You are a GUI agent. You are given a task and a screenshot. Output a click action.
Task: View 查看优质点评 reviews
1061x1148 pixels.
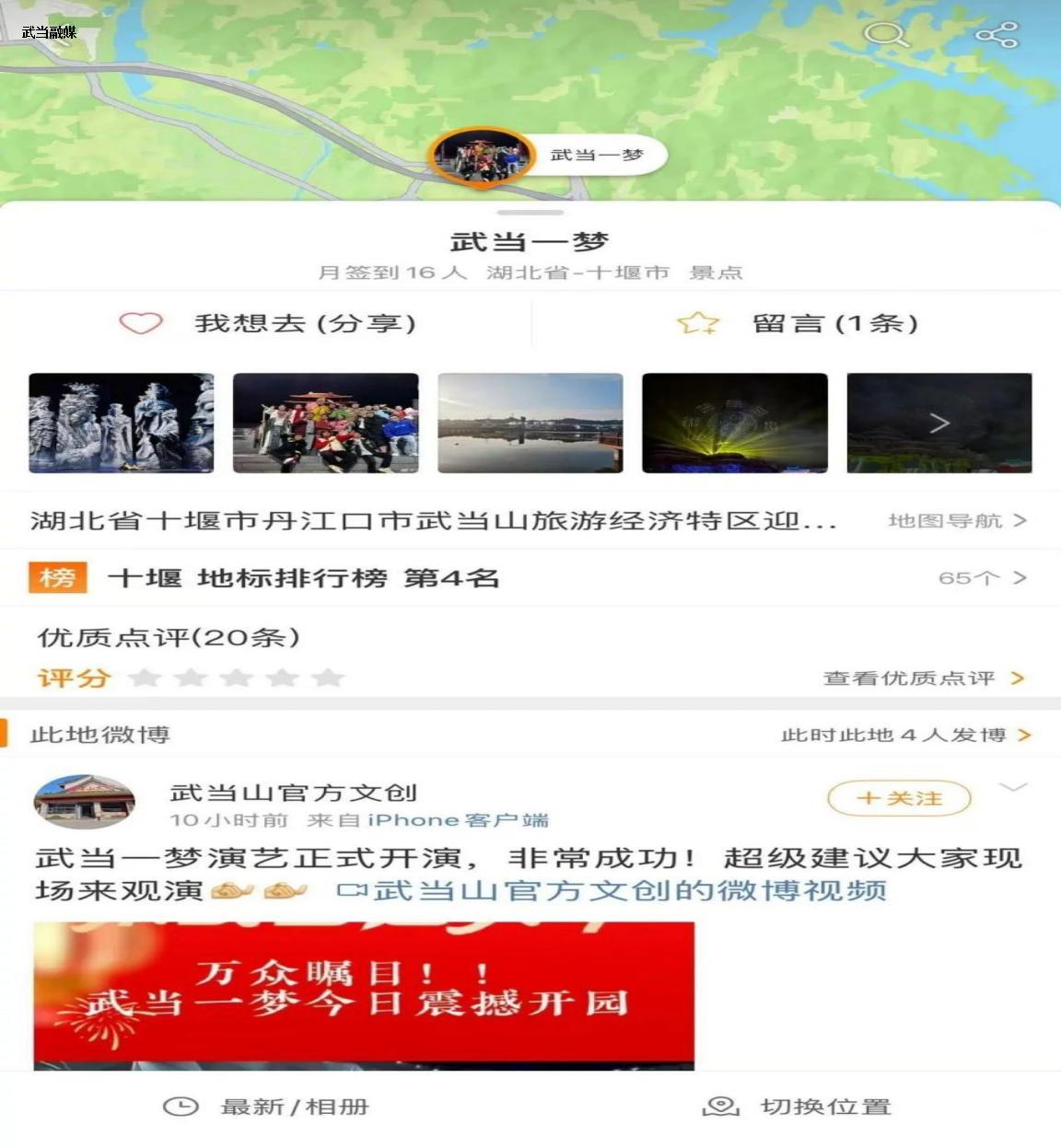tap(923, 678)
